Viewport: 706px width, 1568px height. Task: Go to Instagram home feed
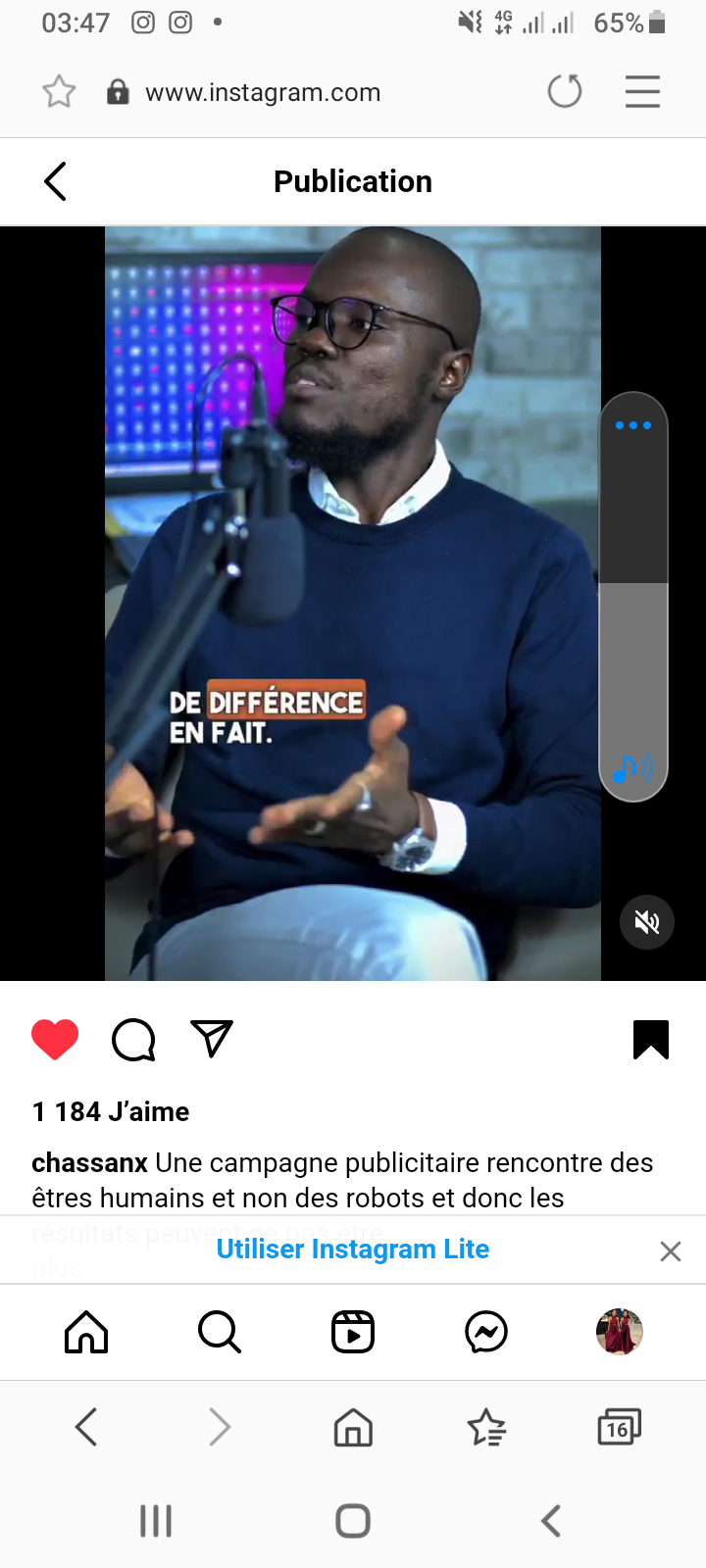[86, 1333]
